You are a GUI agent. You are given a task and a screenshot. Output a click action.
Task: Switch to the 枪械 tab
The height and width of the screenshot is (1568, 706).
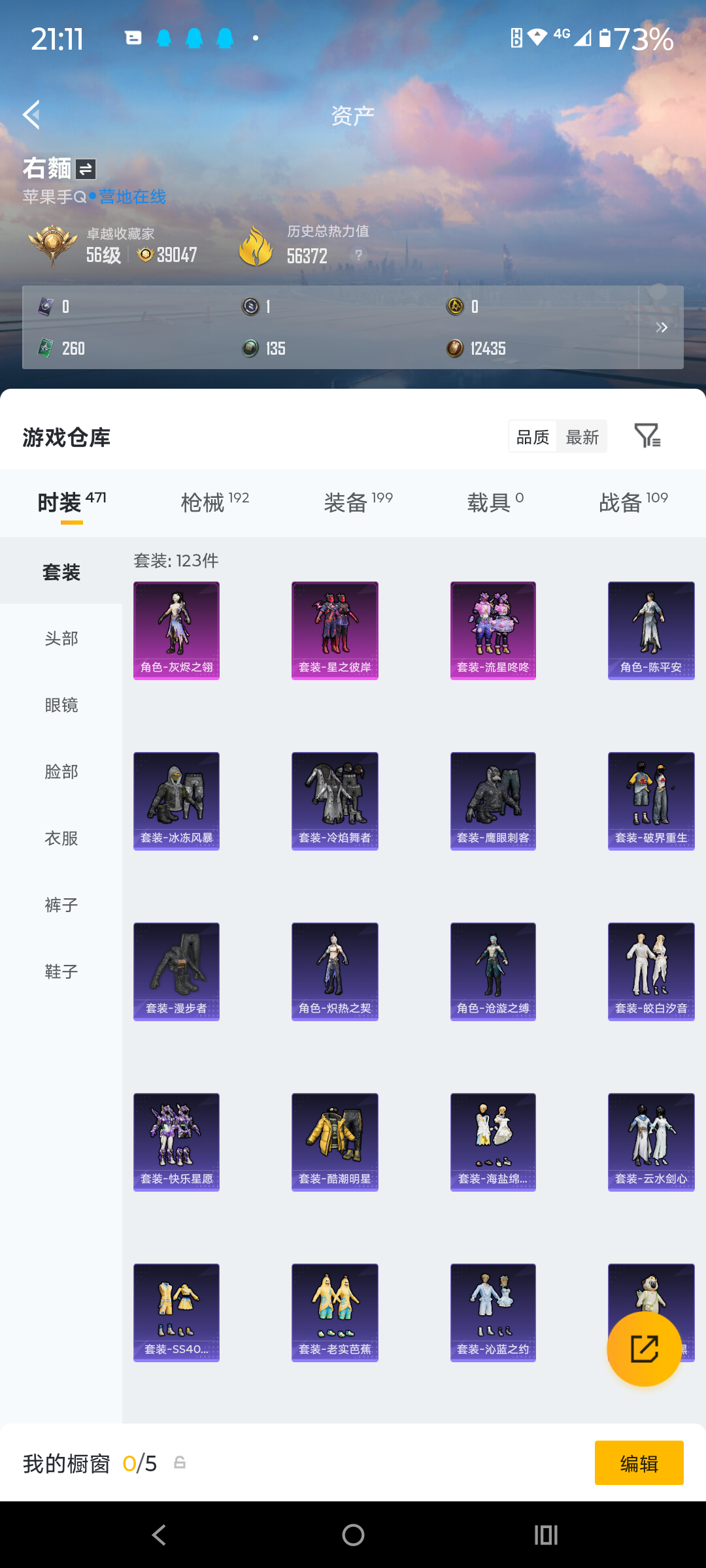[x=214, y=502]
